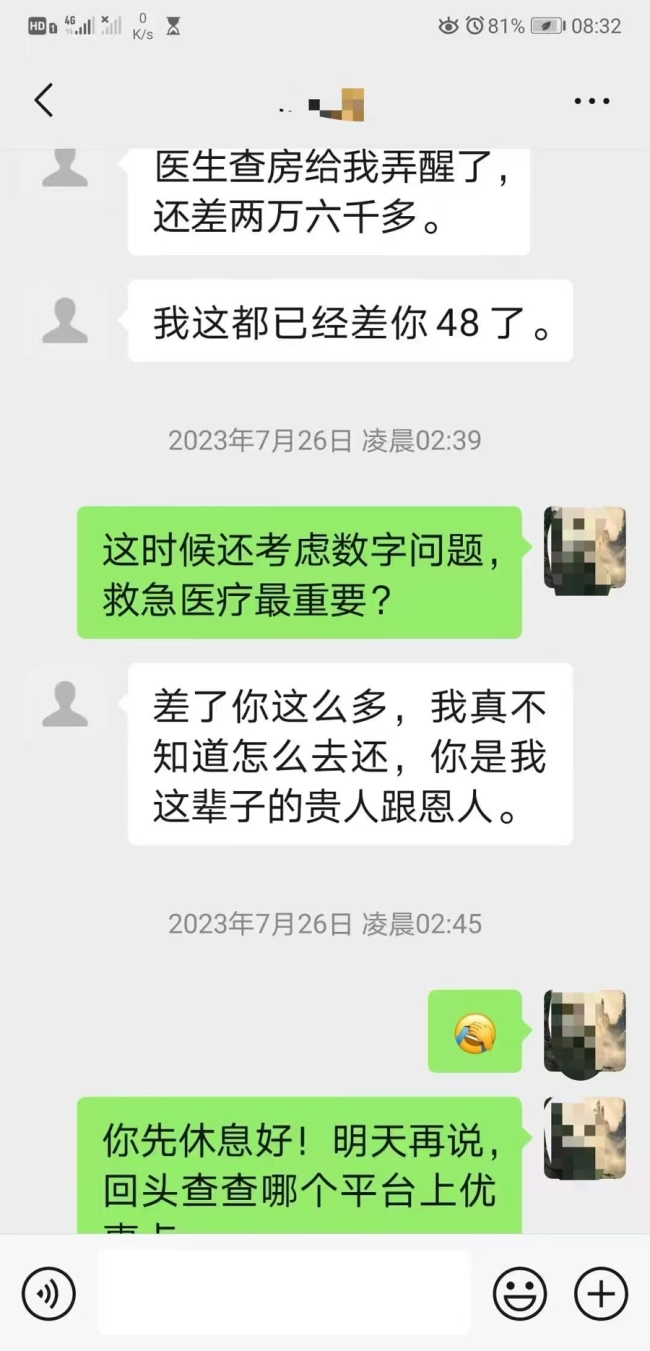
Task: Switch to voice message input
Action: pyautogui.click(x=48, y=1293)
